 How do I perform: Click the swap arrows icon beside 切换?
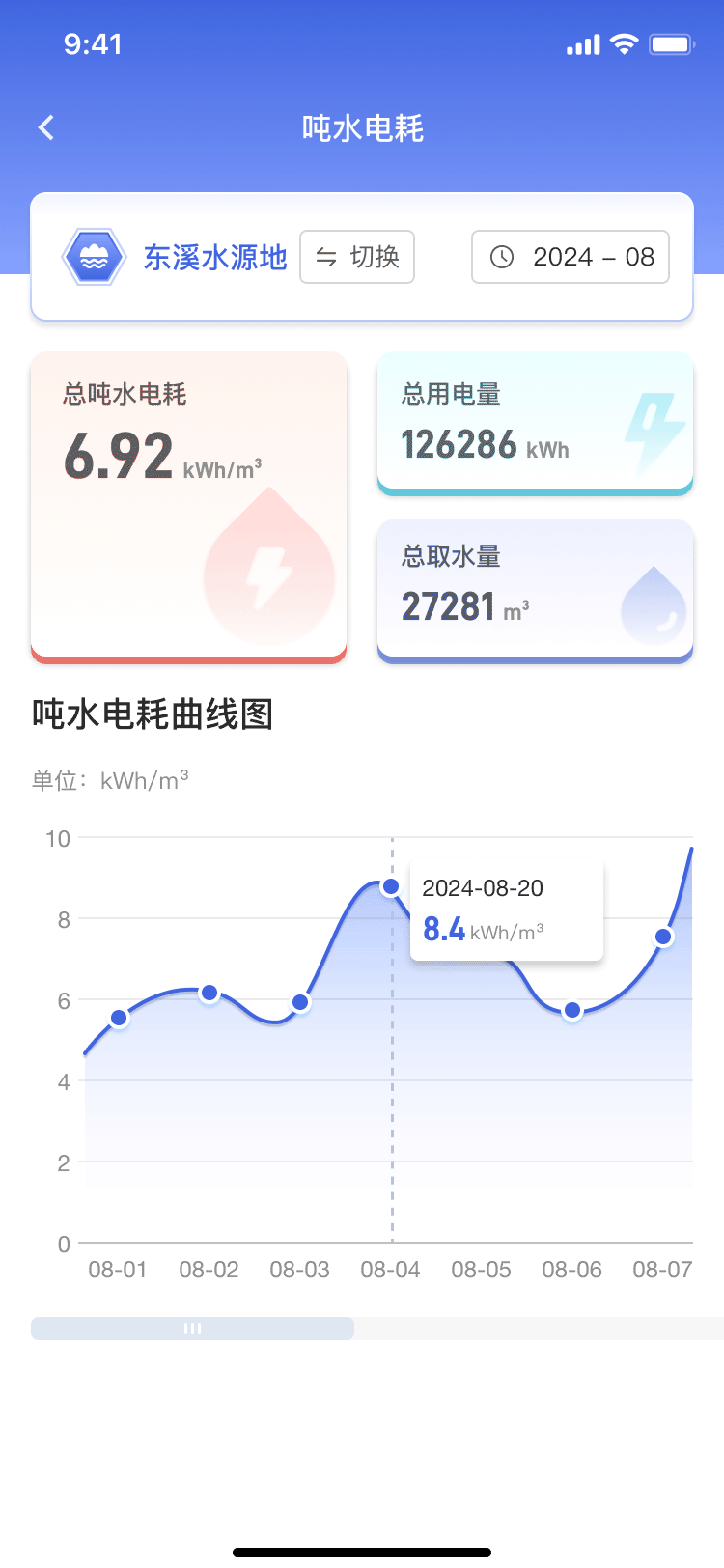[326, 257]
